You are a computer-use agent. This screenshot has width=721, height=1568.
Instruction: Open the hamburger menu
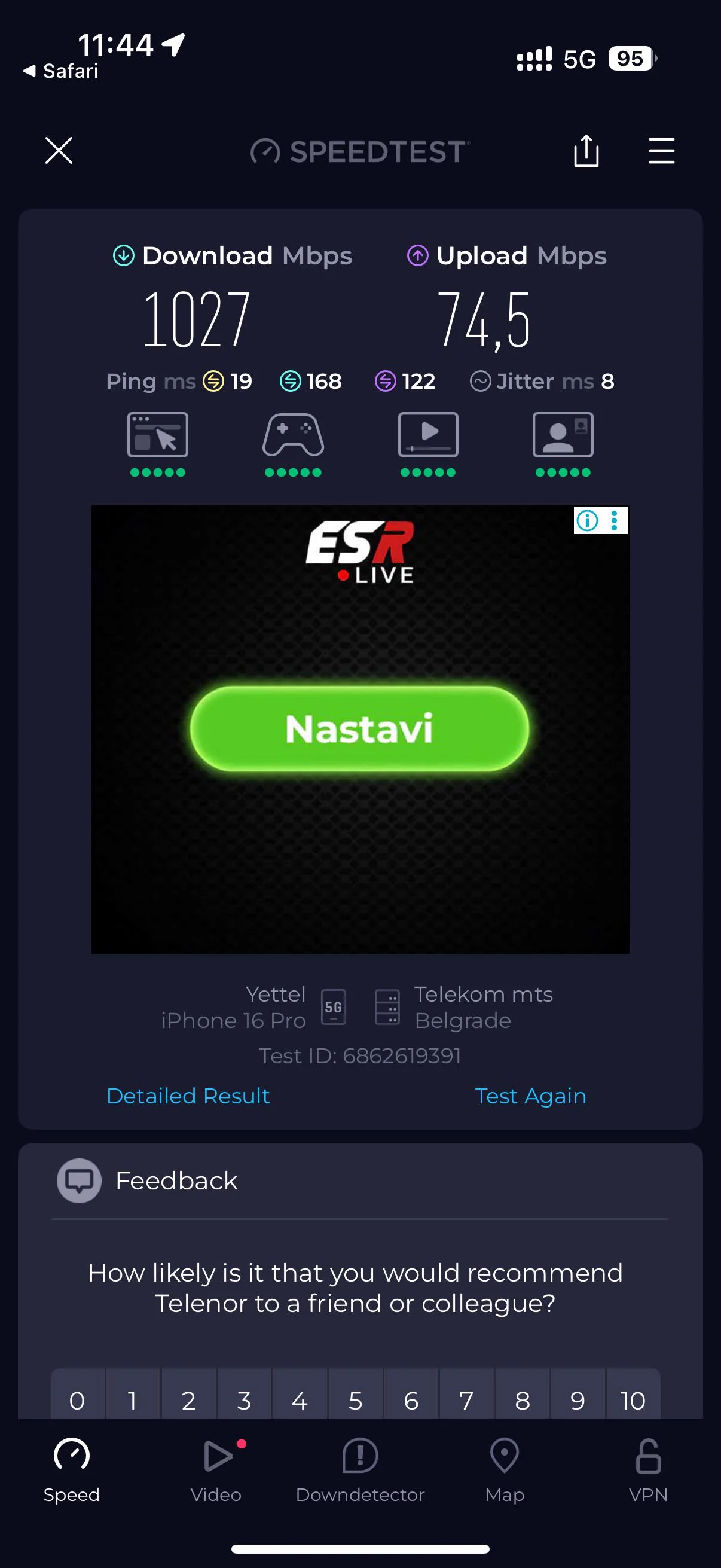point(661,150)
